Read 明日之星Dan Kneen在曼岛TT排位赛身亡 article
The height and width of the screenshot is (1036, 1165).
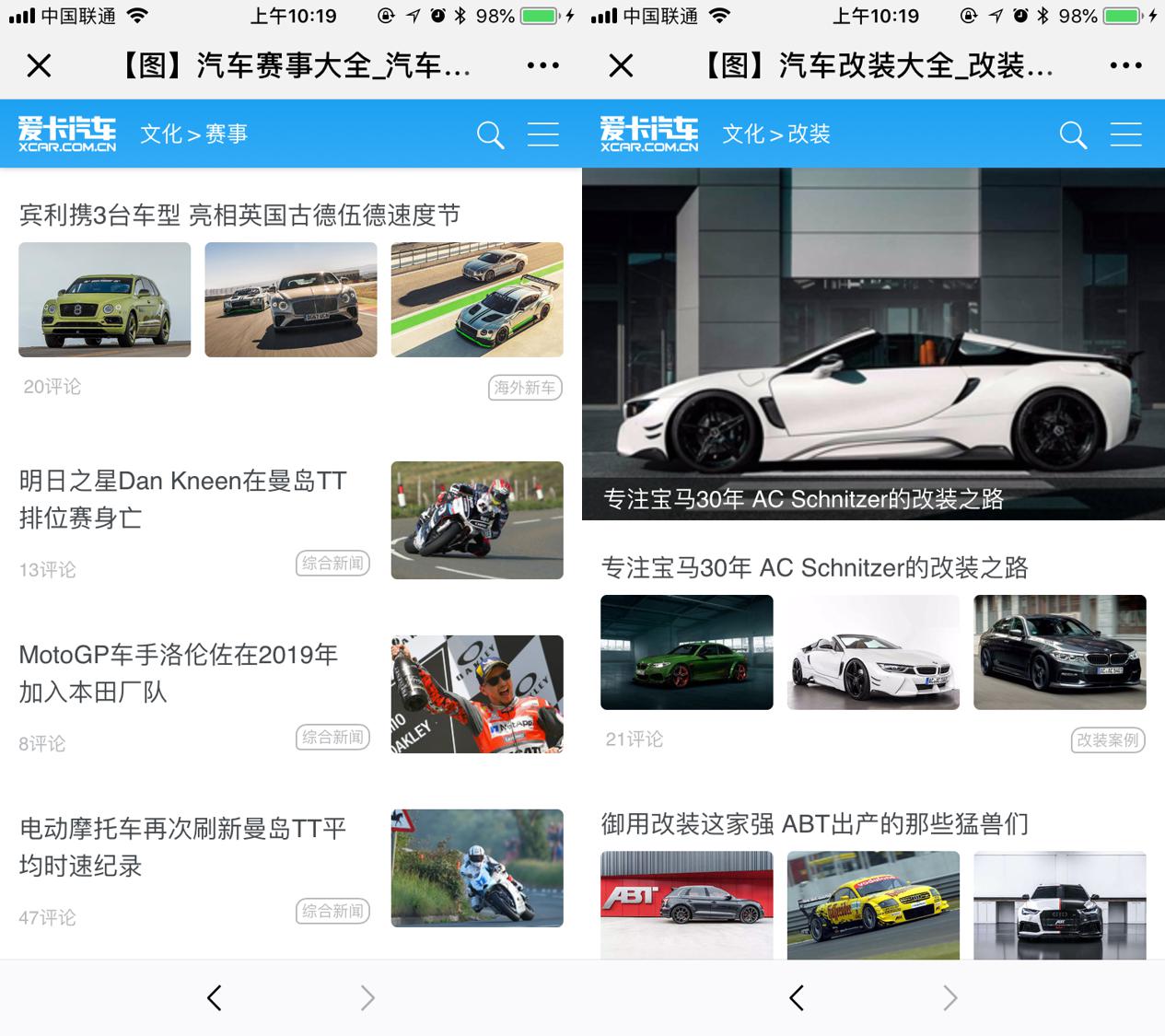click(182, 498)
